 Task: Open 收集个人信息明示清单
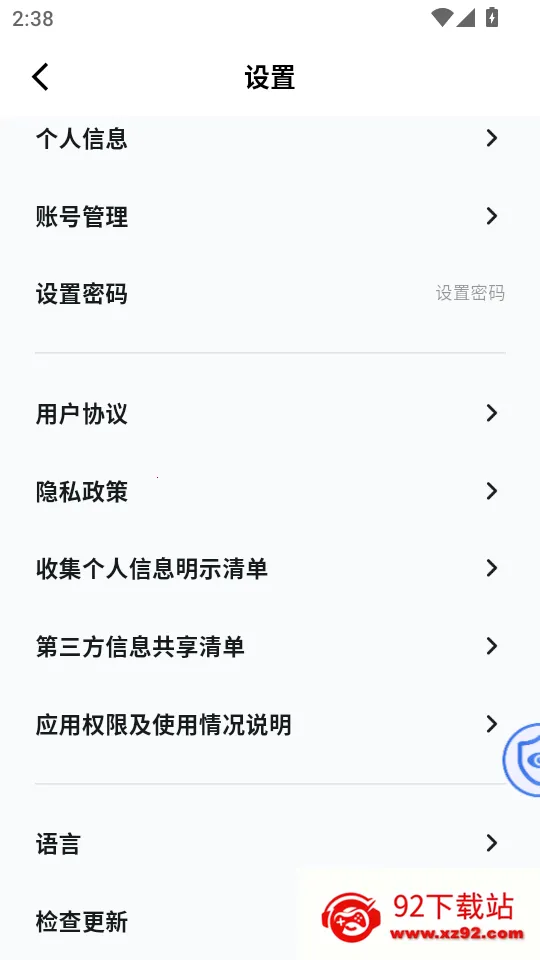click(270, 569)
